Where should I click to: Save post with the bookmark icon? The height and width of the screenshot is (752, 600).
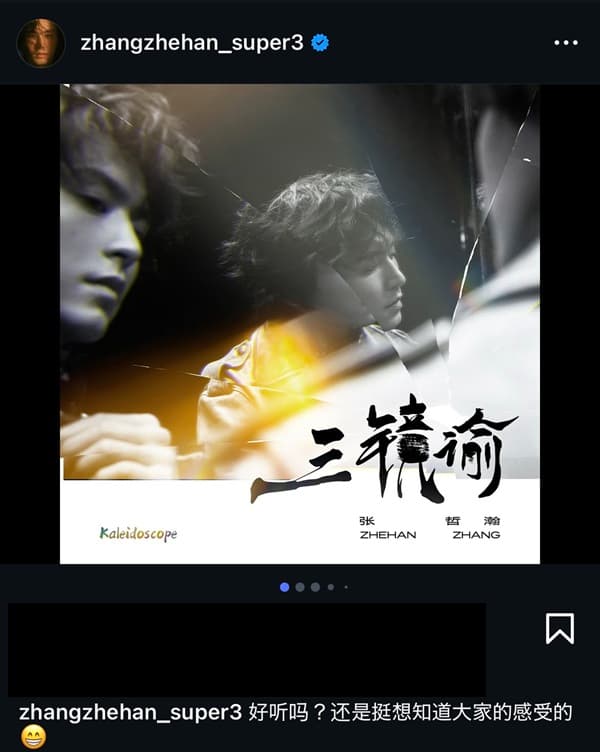coord(559,628)
